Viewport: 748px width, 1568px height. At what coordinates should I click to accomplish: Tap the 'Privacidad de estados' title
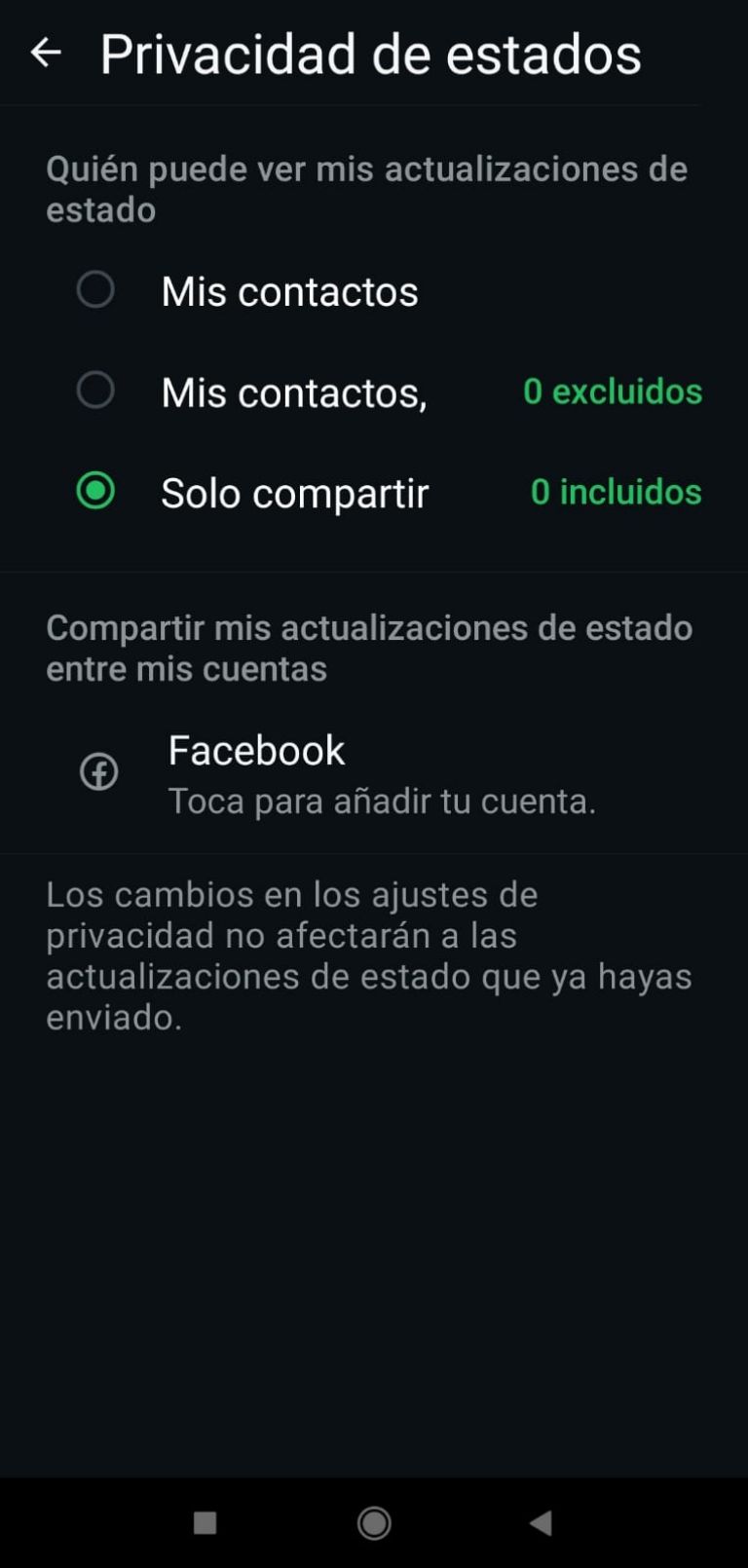pos(370,53)
